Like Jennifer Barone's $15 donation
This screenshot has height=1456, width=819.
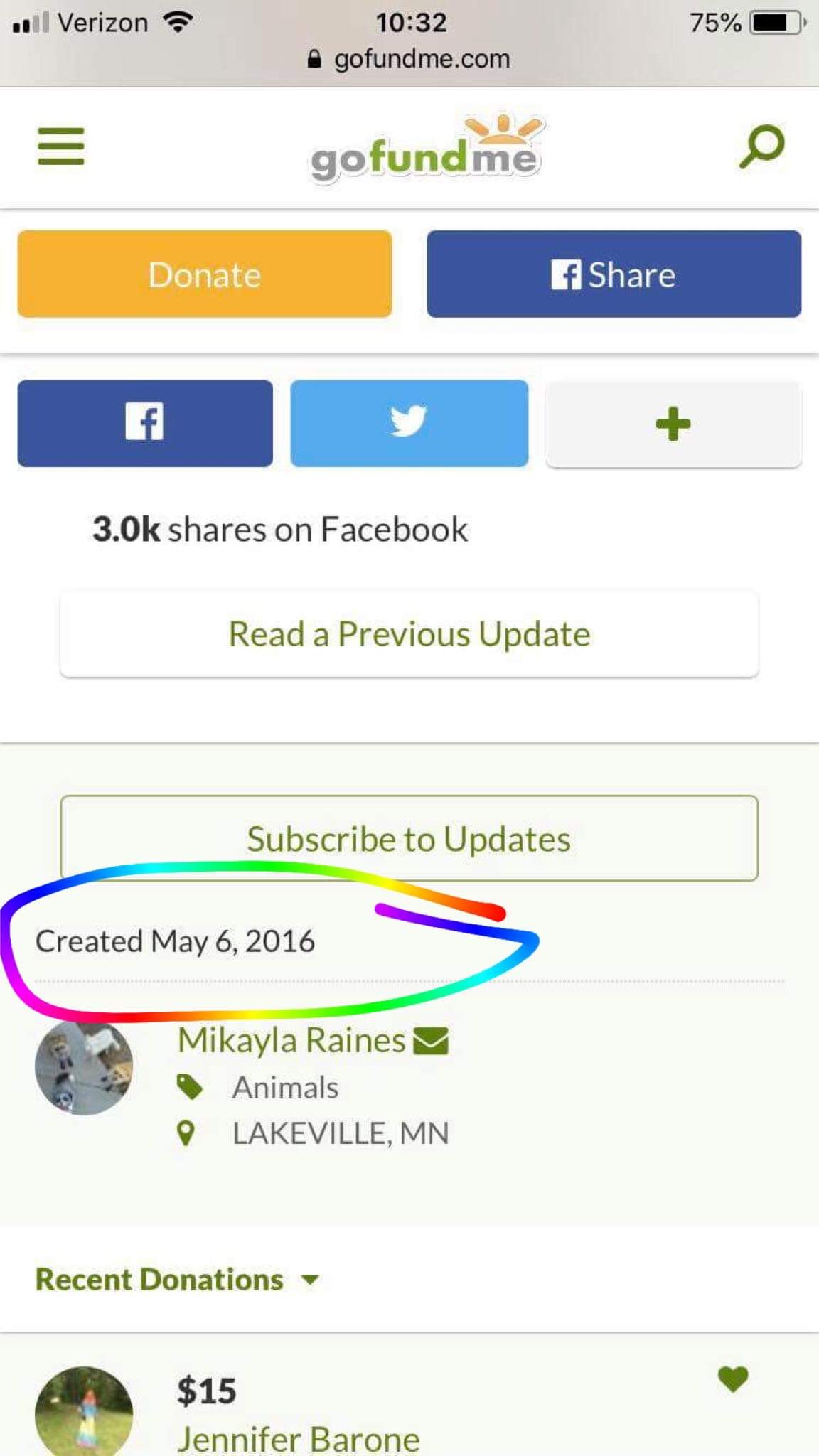tap(733, 1379)
